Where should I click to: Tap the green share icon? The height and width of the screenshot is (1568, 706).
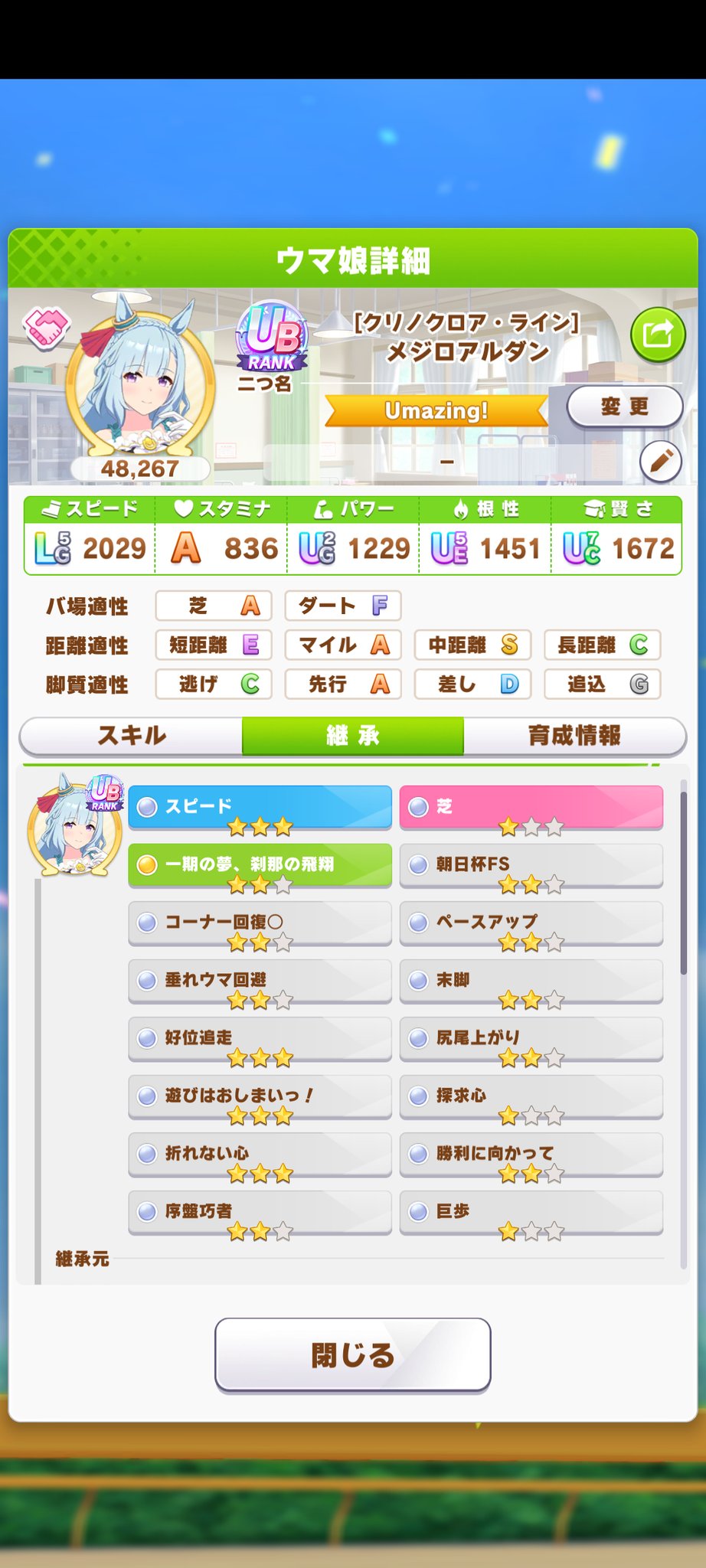pyautogui.click(x=657, y=334)
